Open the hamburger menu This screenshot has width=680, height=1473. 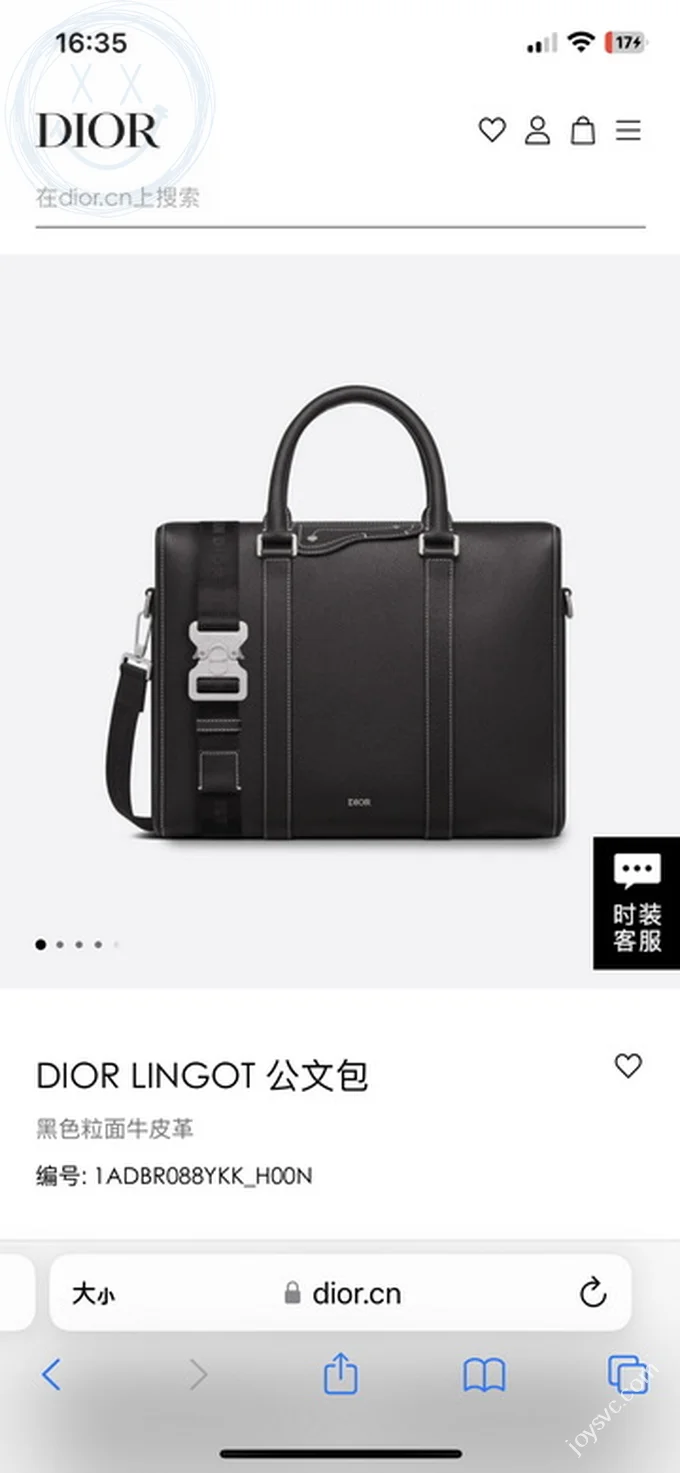pyautogui.click(x=628, y=130)
